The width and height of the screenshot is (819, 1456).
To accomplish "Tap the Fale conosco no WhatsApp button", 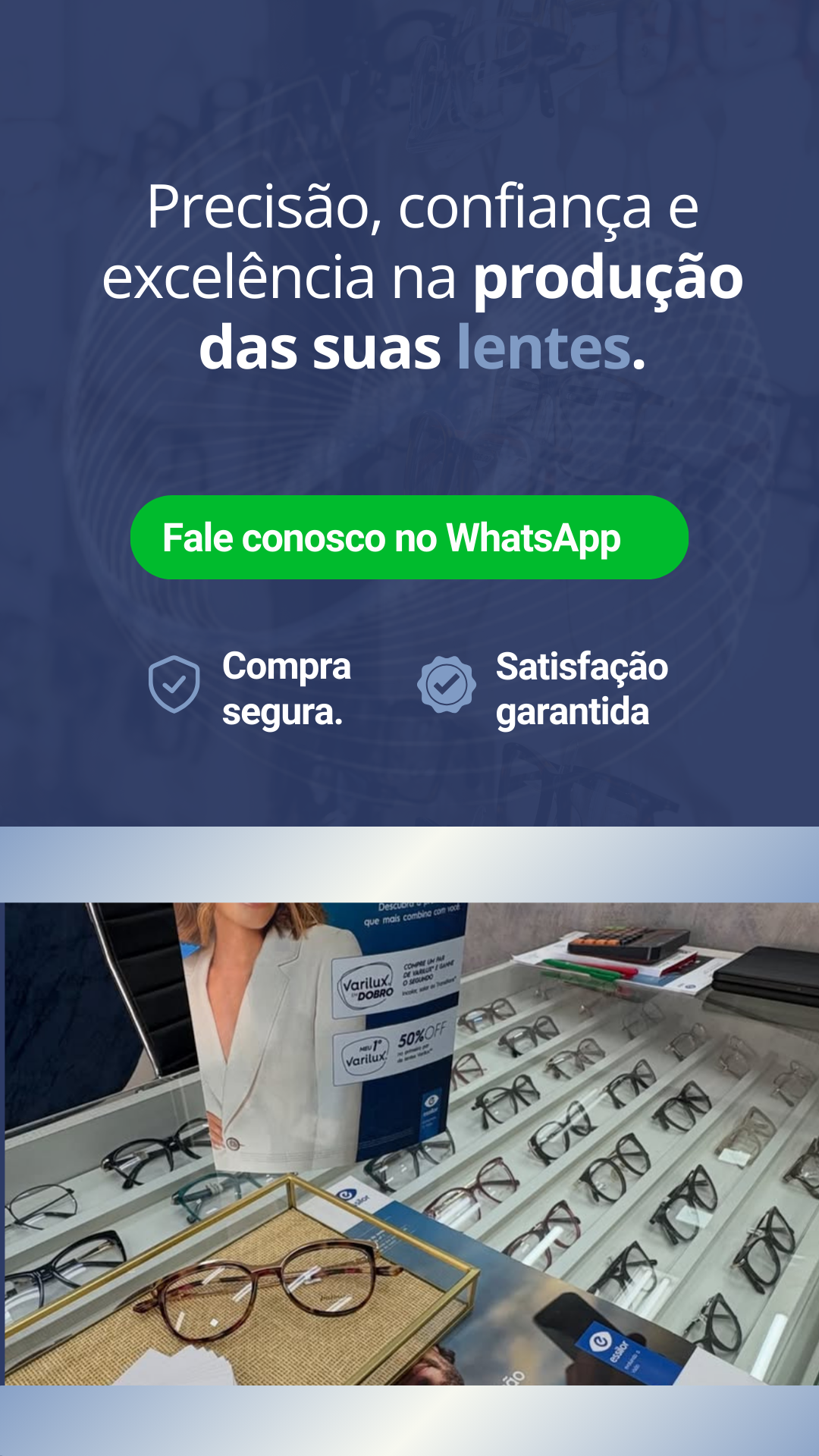I will [409, 538].
